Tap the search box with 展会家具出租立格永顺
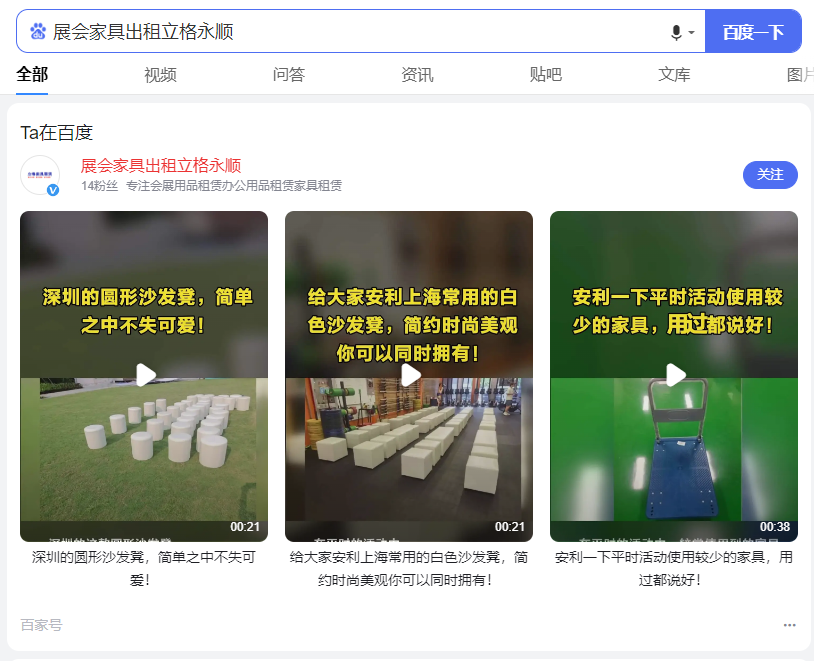814x661 pixels. (350, 32)
